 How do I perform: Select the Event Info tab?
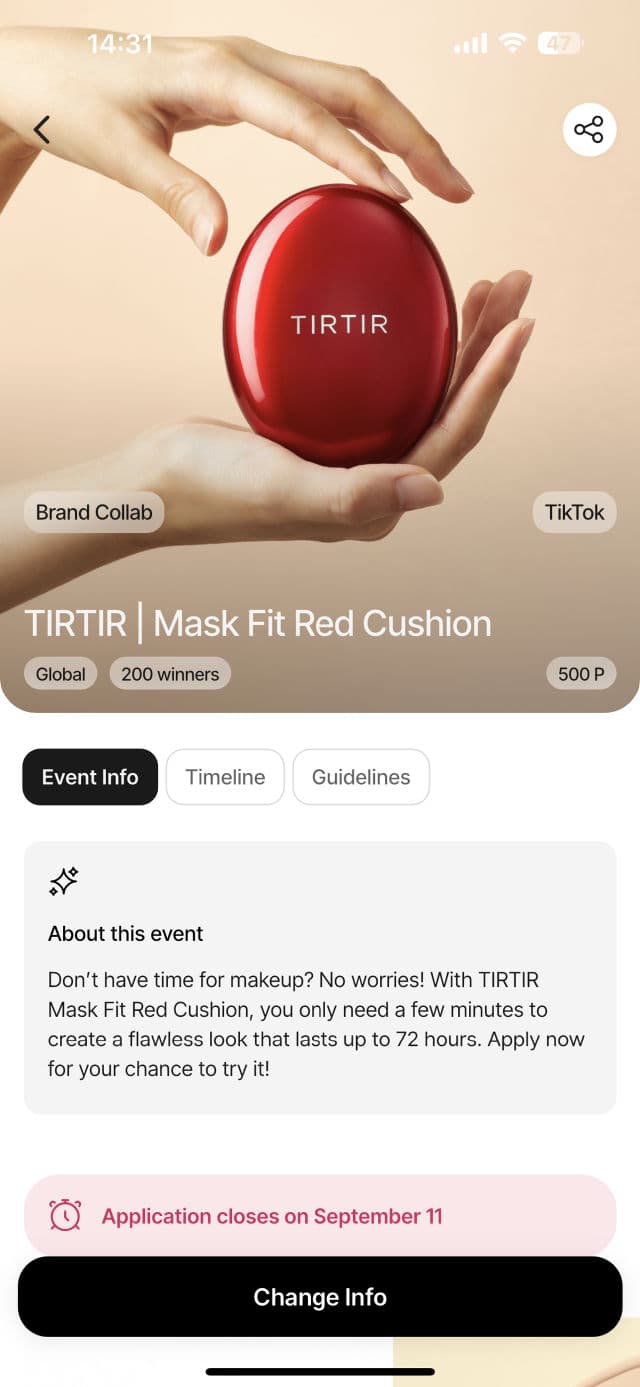click(x=90, y=777)
